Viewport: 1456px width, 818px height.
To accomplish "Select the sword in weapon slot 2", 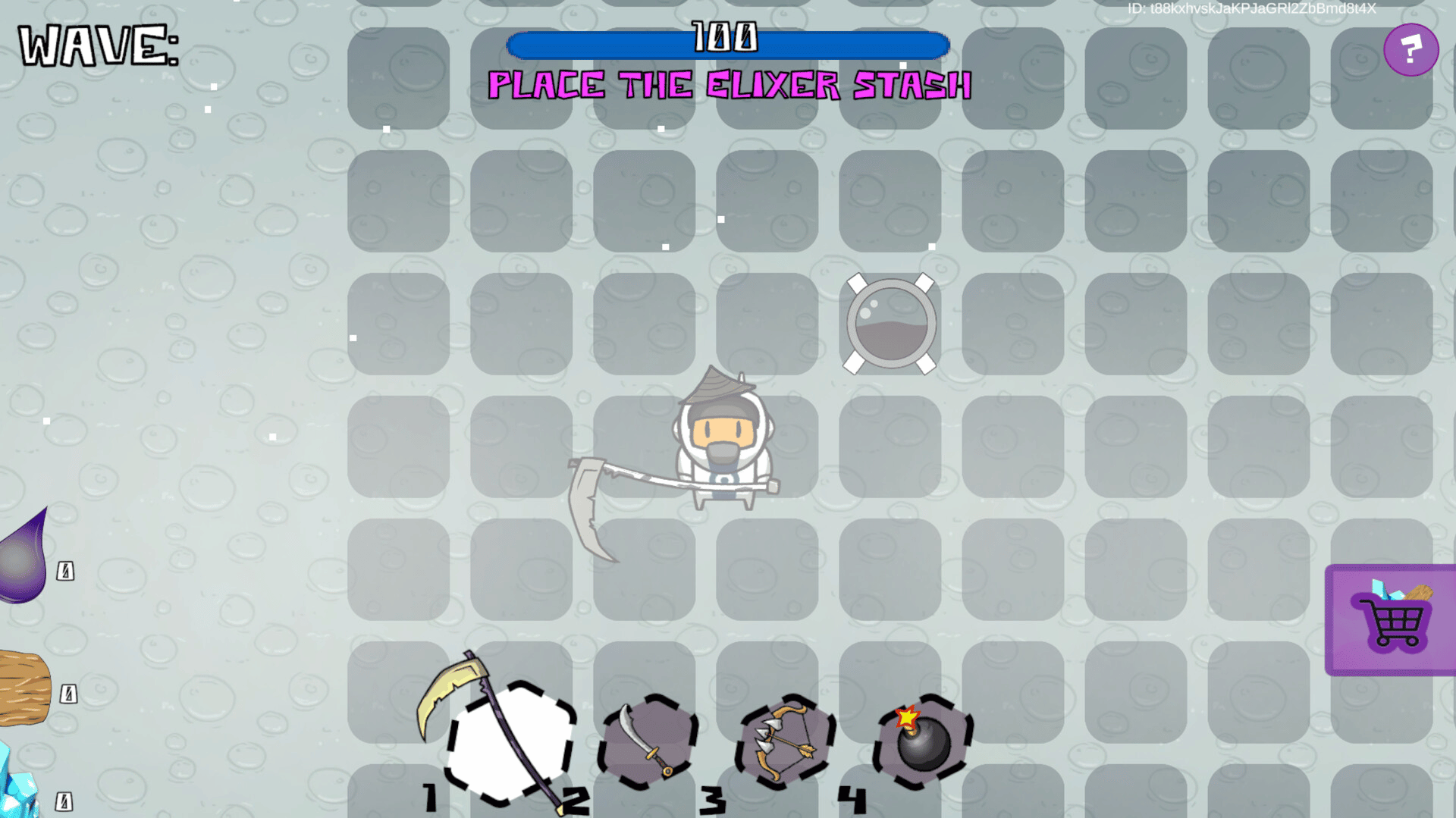I will [648, 741].
